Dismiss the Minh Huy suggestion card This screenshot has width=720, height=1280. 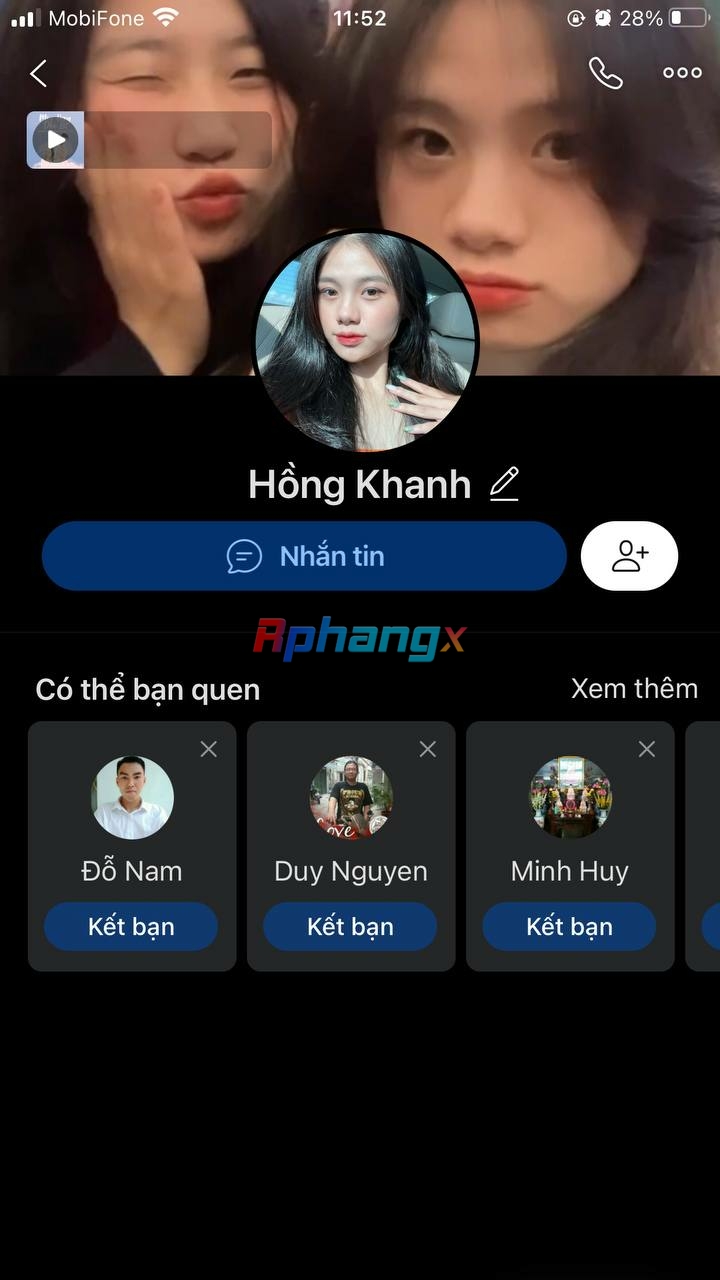point(647,749)
